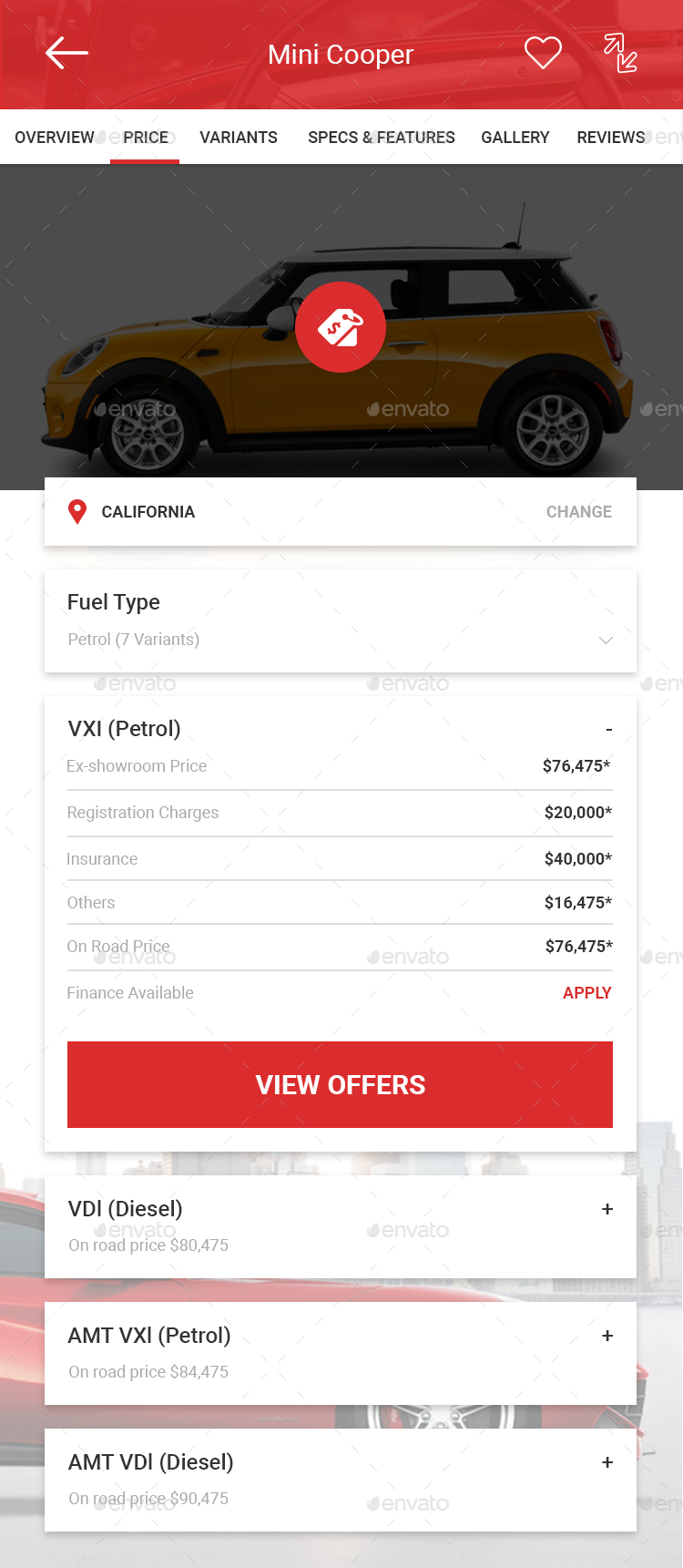Screen dimensions: 683x1568
Task: Open the Fuel Type dropdown
Action: [x=605, y=641]
